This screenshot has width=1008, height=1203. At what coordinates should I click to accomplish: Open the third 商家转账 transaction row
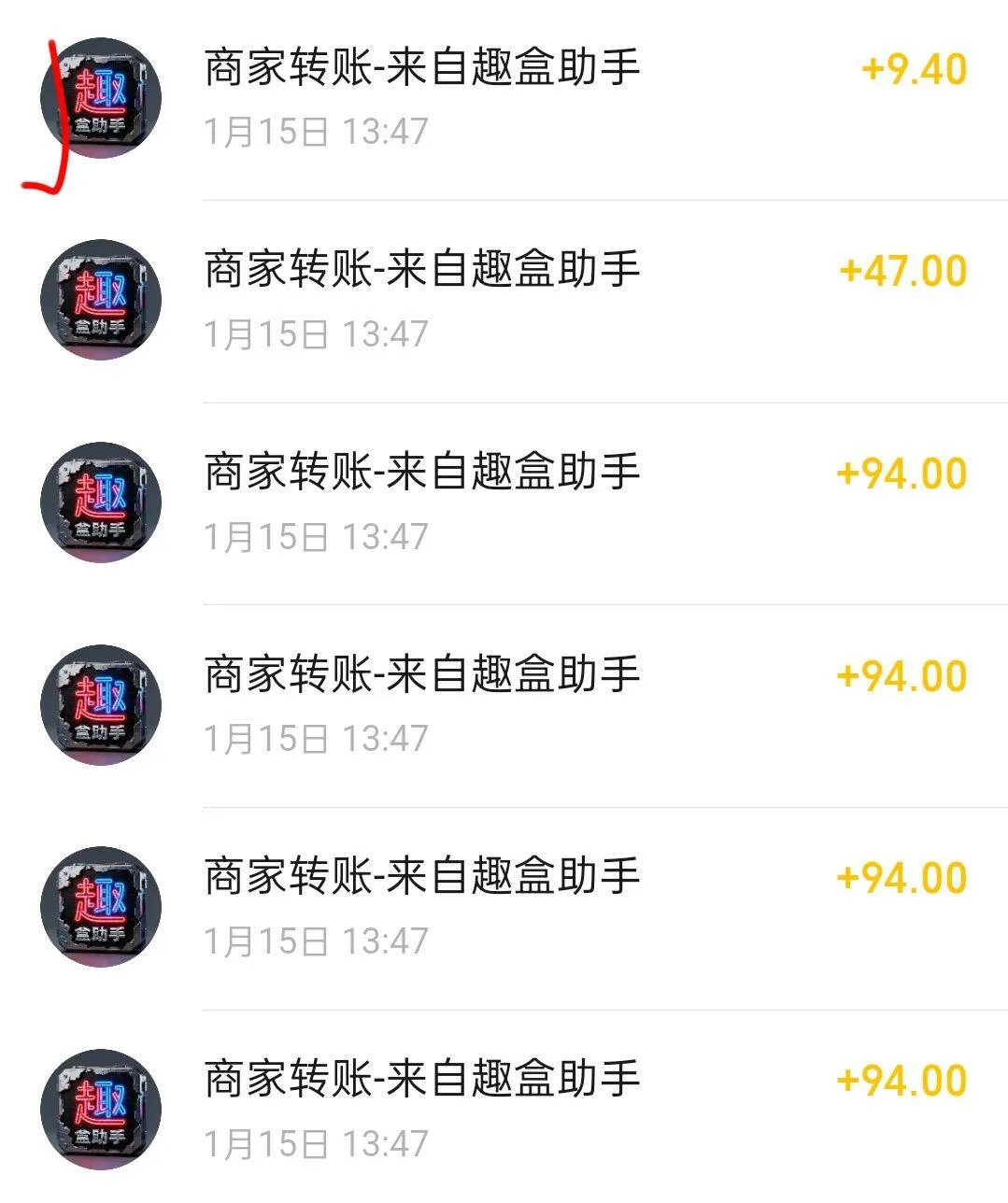click(x=420, y=472)
